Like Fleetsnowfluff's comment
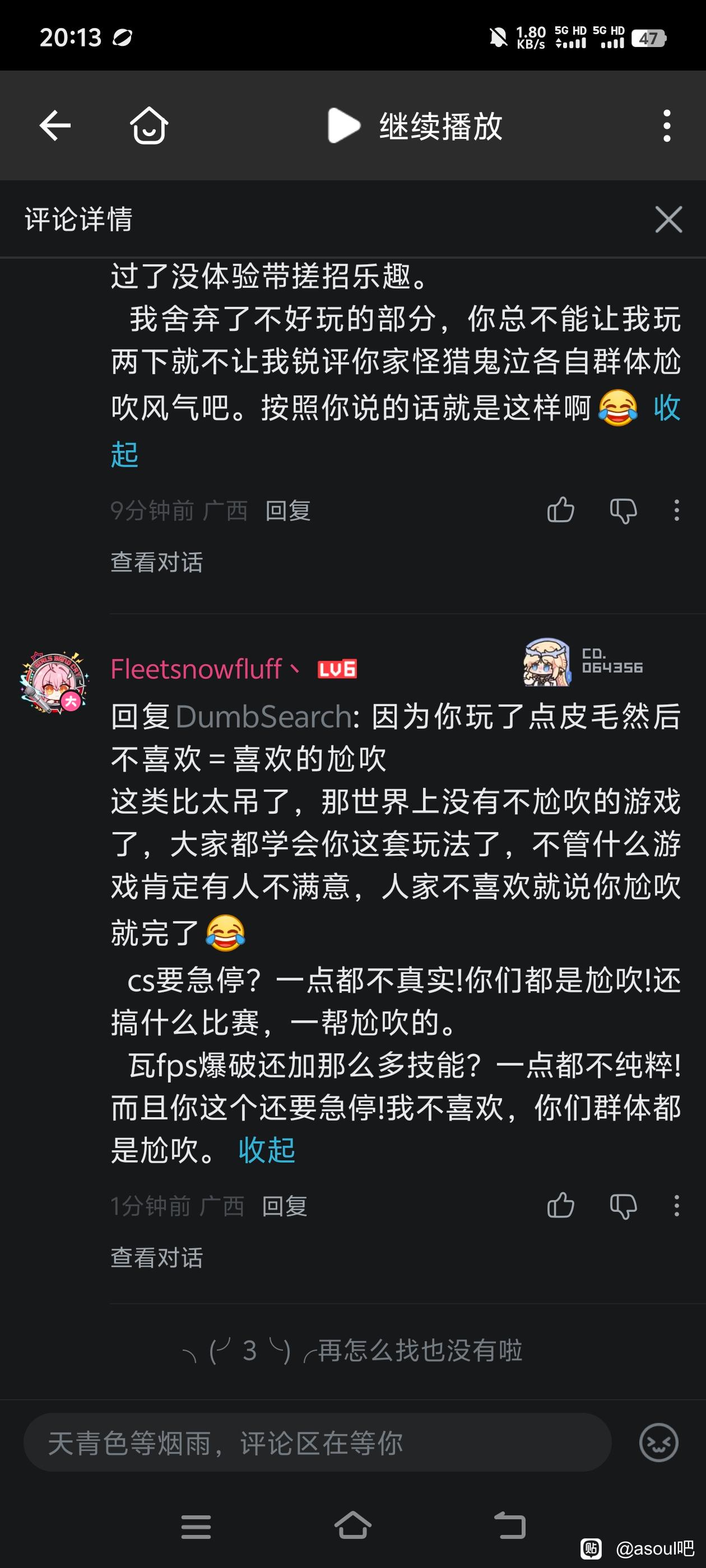The height and width of the screenshot is (1568, 706). pos(560,1205)
